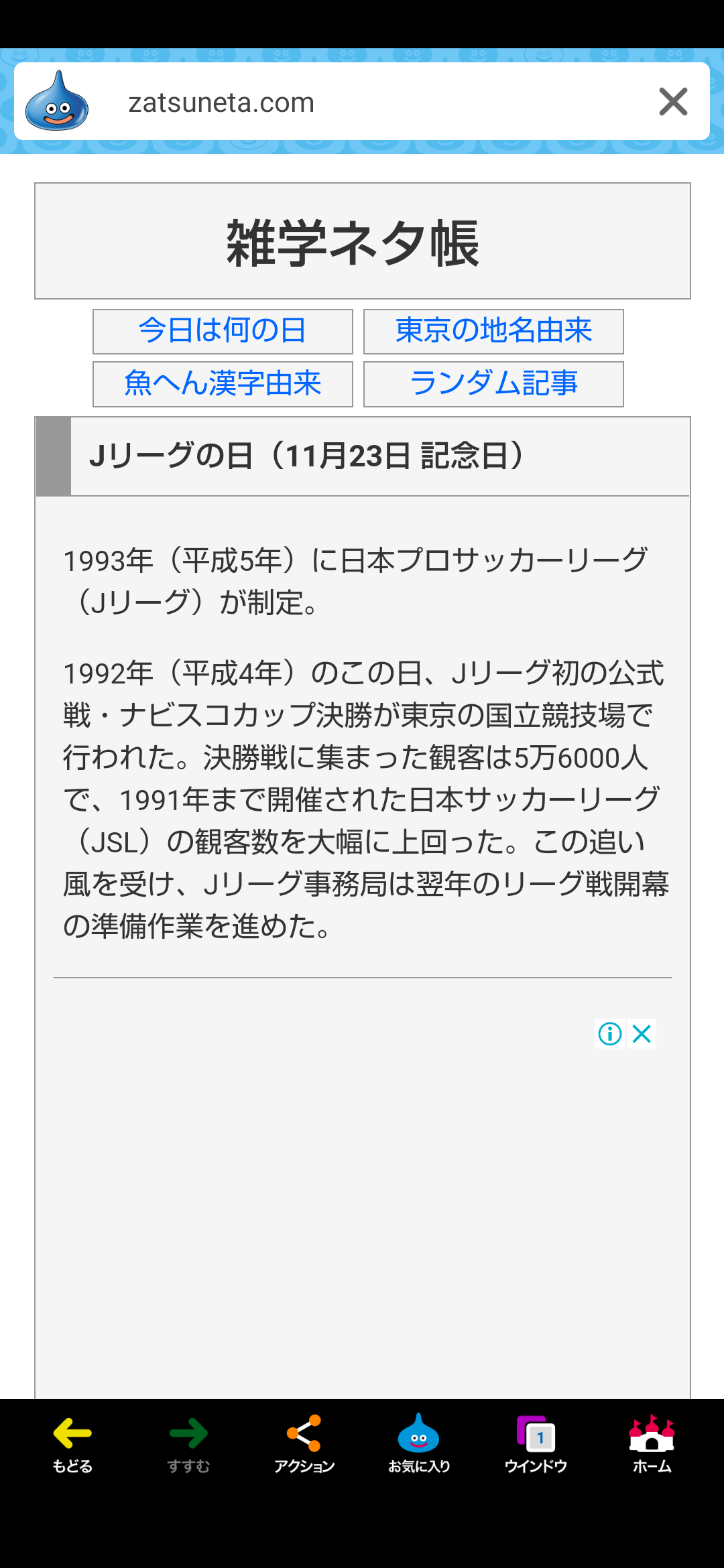Go back with もどる

[x=72, y=1445]
